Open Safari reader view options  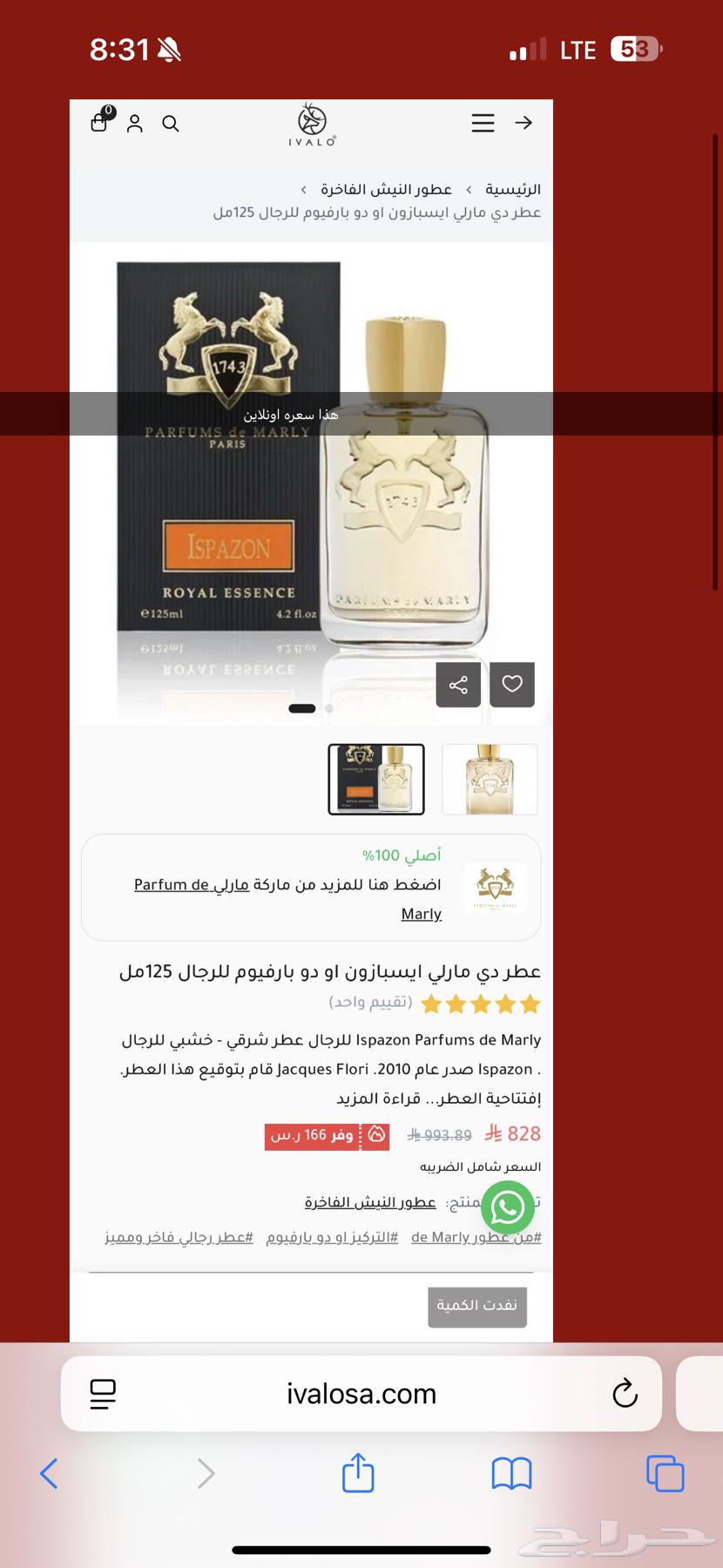pos(102,1394)
